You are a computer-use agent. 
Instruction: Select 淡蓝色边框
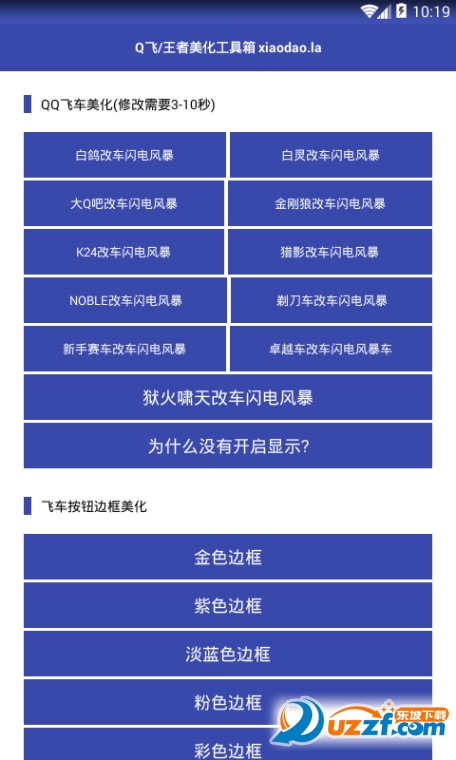click(x=228, y=654)
